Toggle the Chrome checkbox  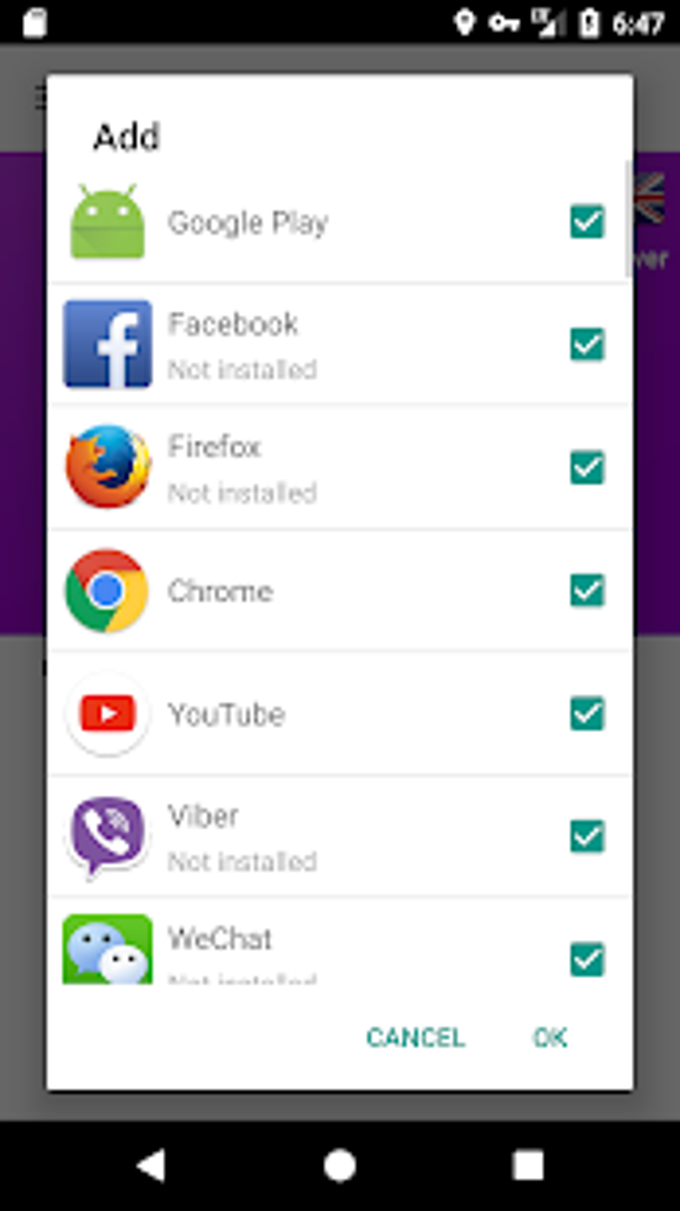(587, 591)
